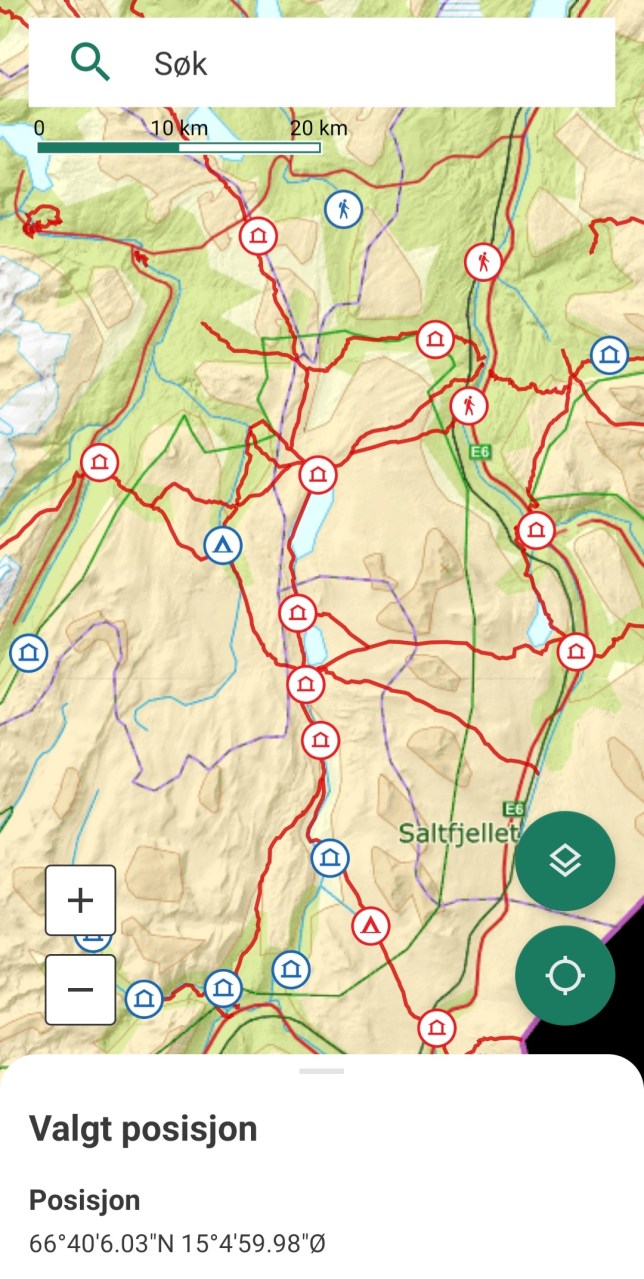
Task: Zoom out with the minus button
Action: pos(80,990)
